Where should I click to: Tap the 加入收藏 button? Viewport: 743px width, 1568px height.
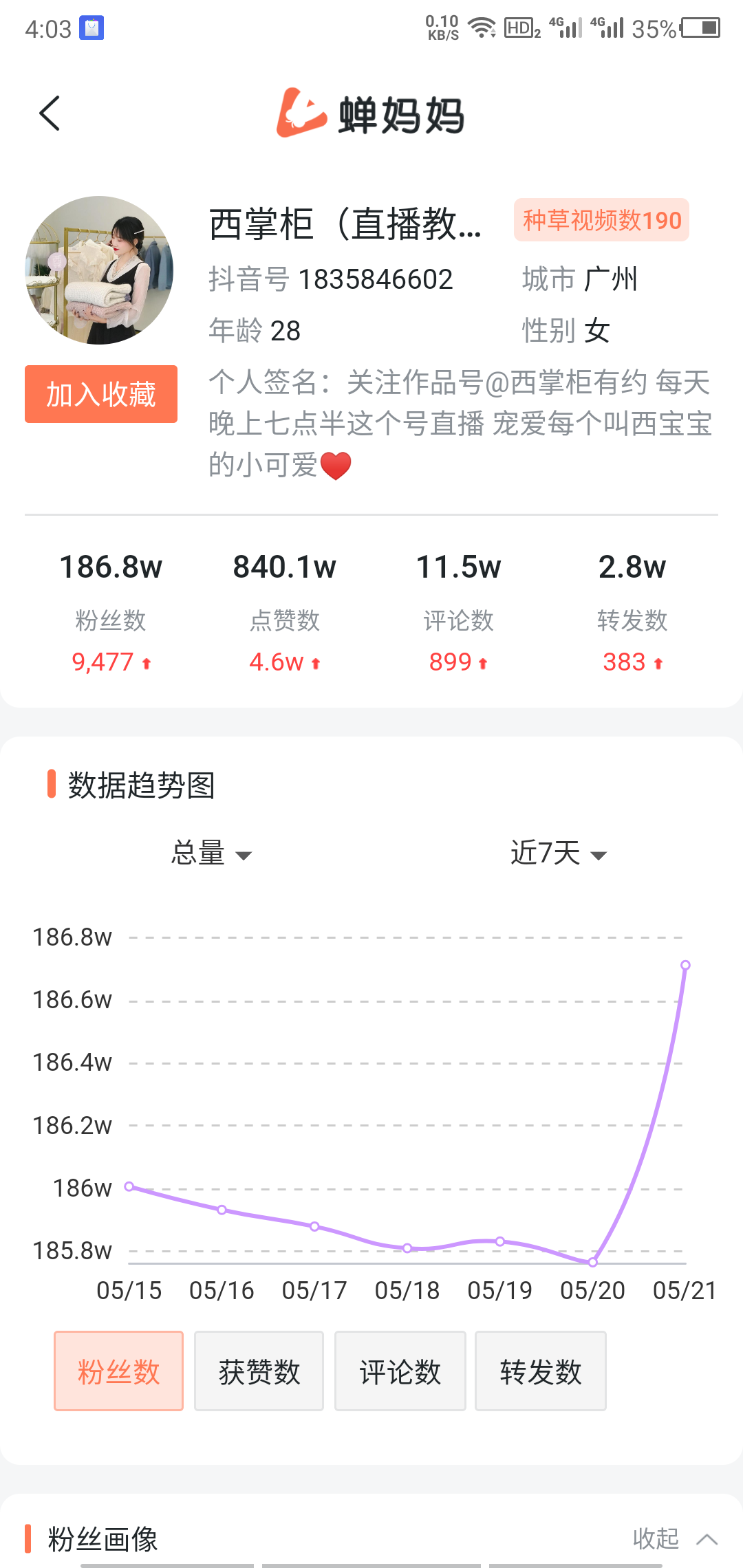pyautogui.click(x=101, y=394)
